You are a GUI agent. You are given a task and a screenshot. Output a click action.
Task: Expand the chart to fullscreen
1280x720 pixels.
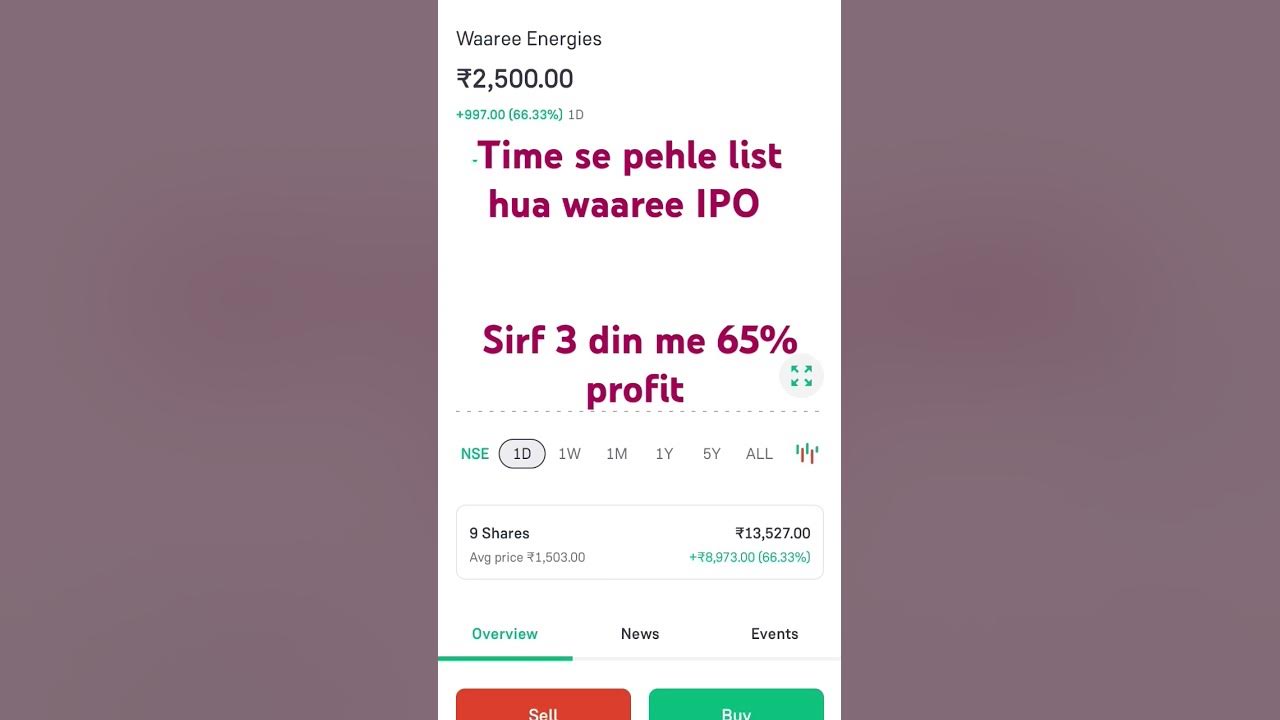(x=801, y=376)
